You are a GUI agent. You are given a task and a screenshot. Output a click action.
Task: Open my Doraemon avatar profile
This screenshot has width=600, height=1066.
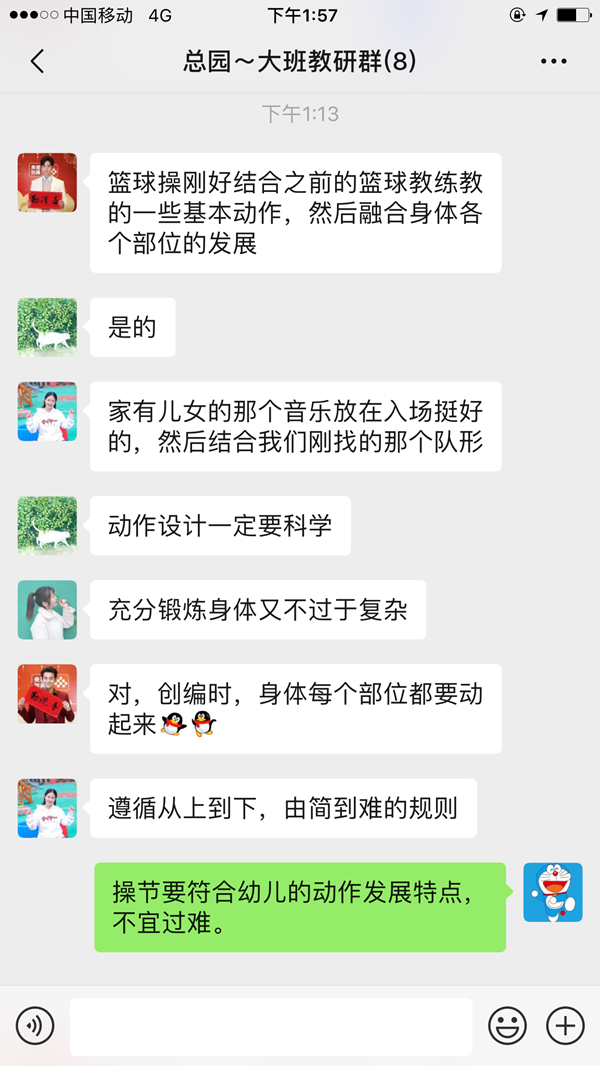click(x=553, y=892)
